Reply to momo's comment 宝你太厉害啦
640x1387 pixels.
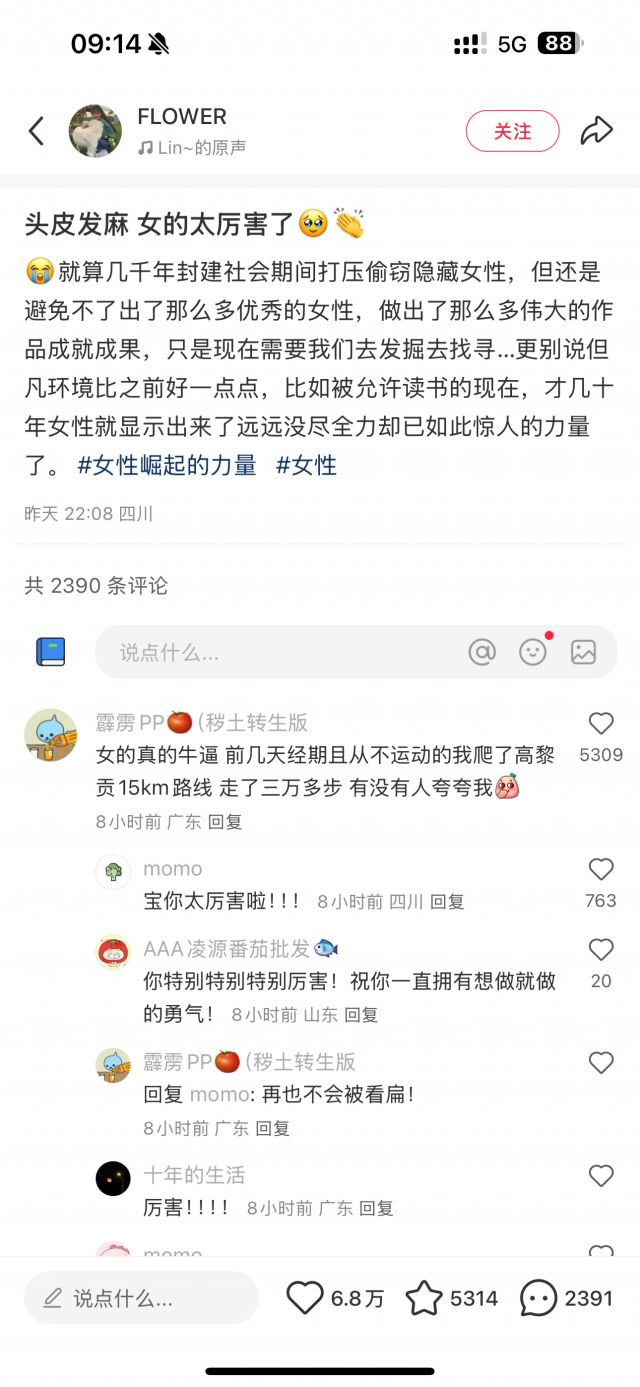[x=447, y=901]
